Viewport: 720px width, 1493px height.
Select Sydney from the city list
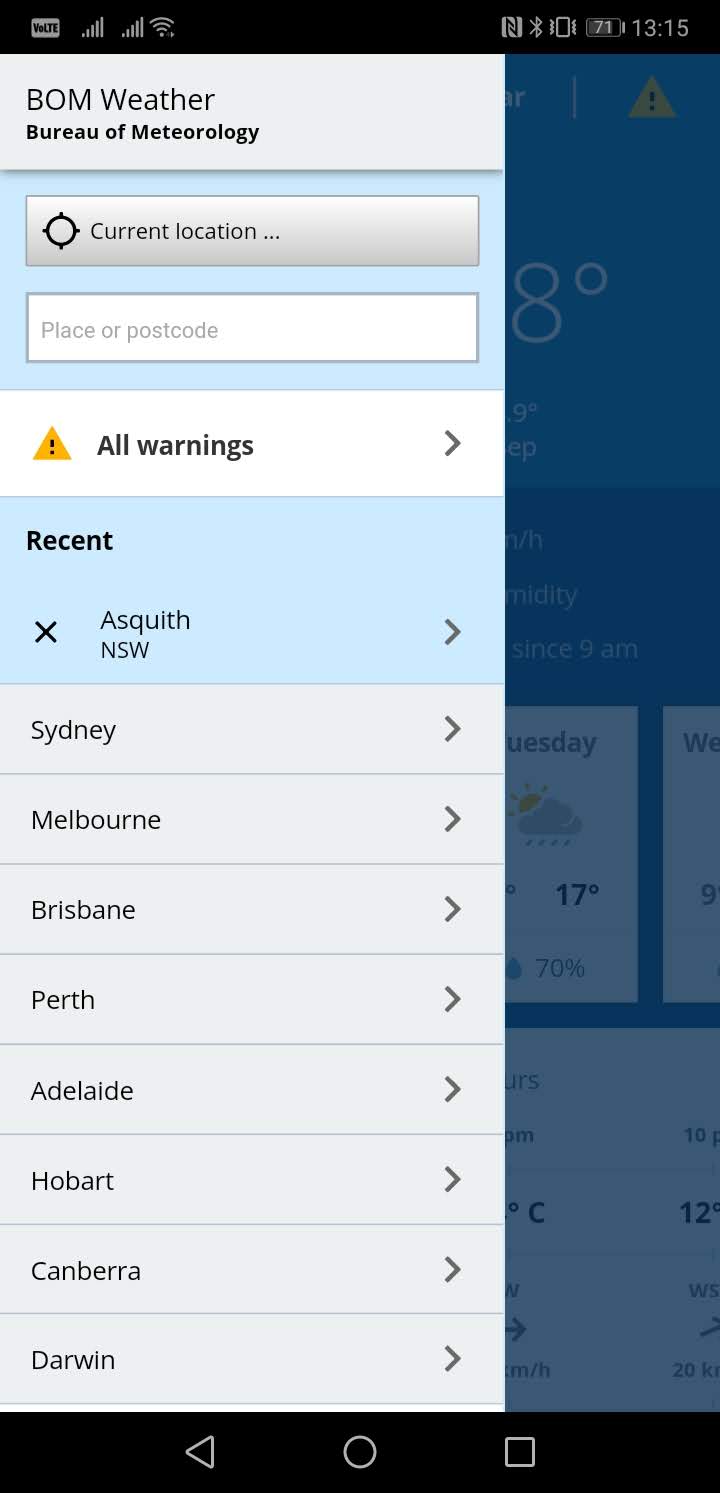coord(252,730)
